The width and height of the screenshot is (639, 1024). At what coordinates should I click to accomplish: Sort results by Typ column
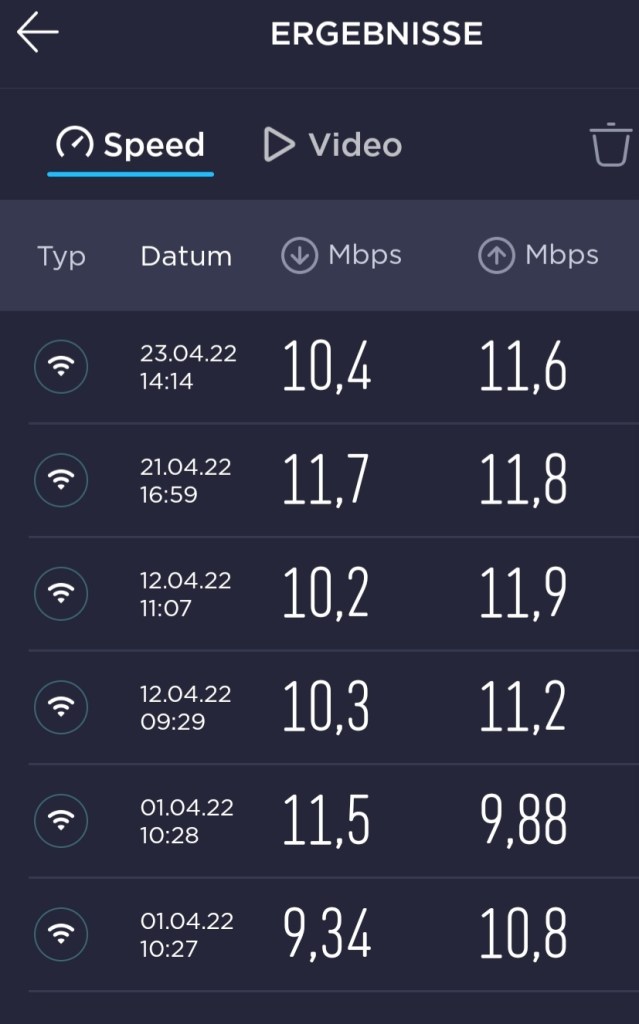[x=61, y=256]
